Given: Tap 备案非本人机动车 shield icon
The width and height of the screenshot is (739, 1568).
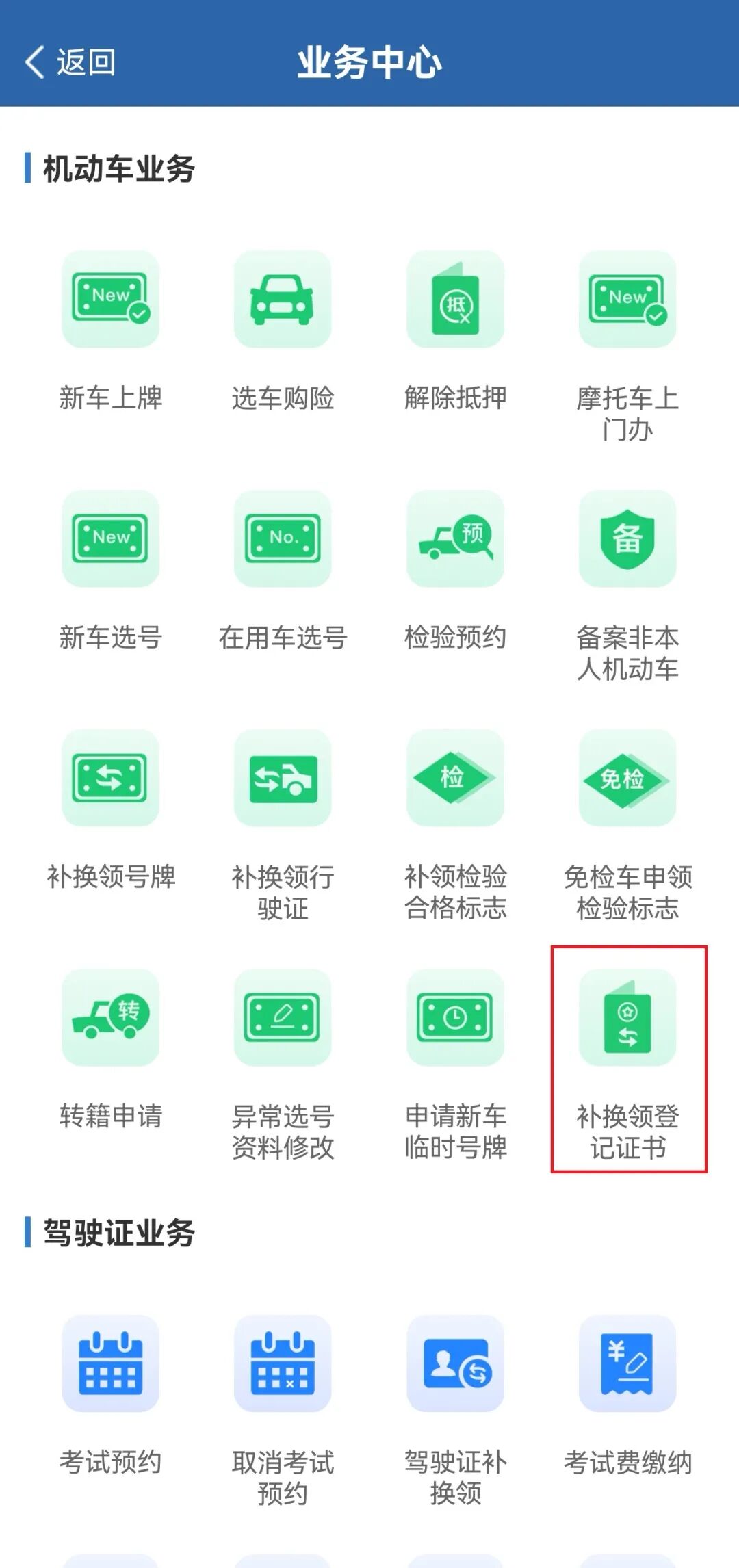Looking at the screenshot, I should [x=627, y=540].
